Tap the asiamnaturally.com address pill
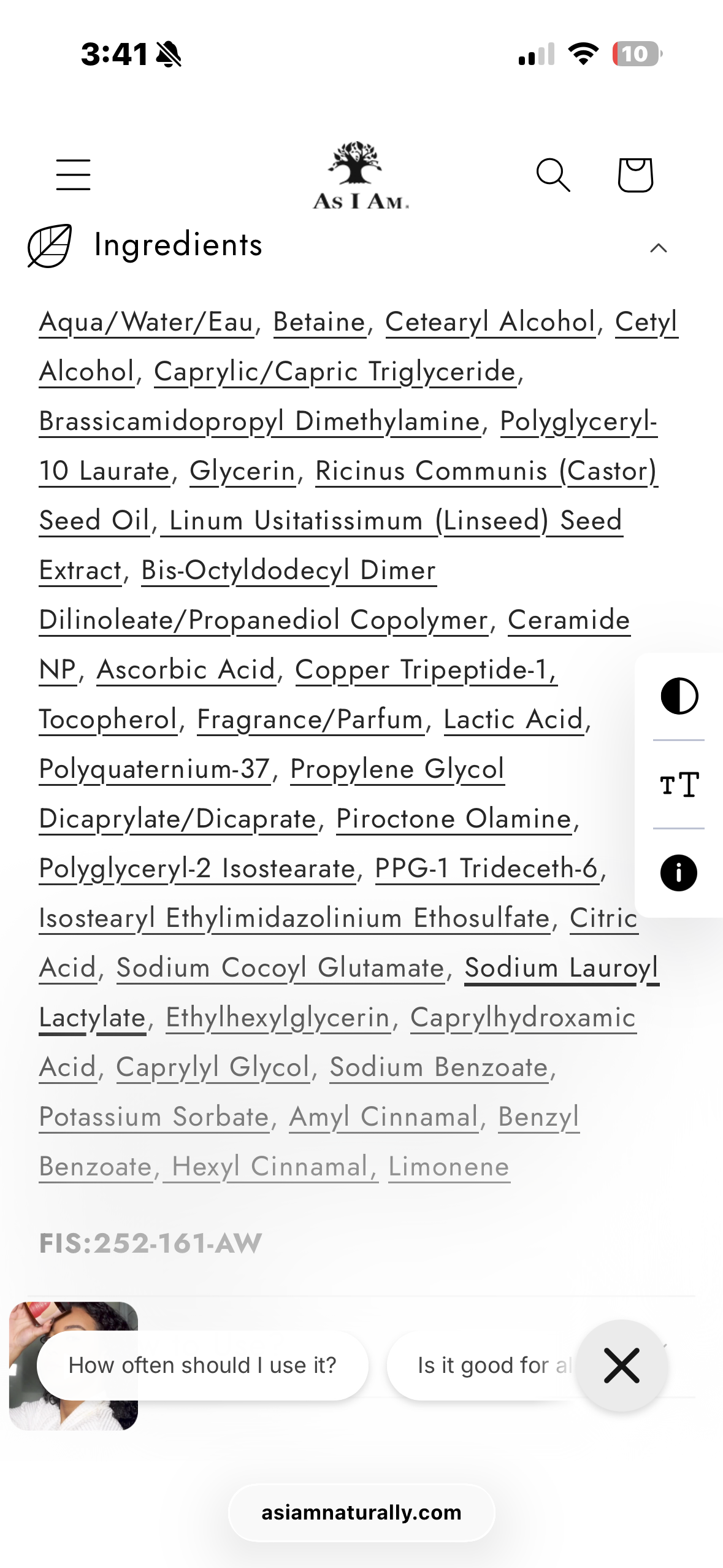723x1568 pixels. coord(361,1513)
